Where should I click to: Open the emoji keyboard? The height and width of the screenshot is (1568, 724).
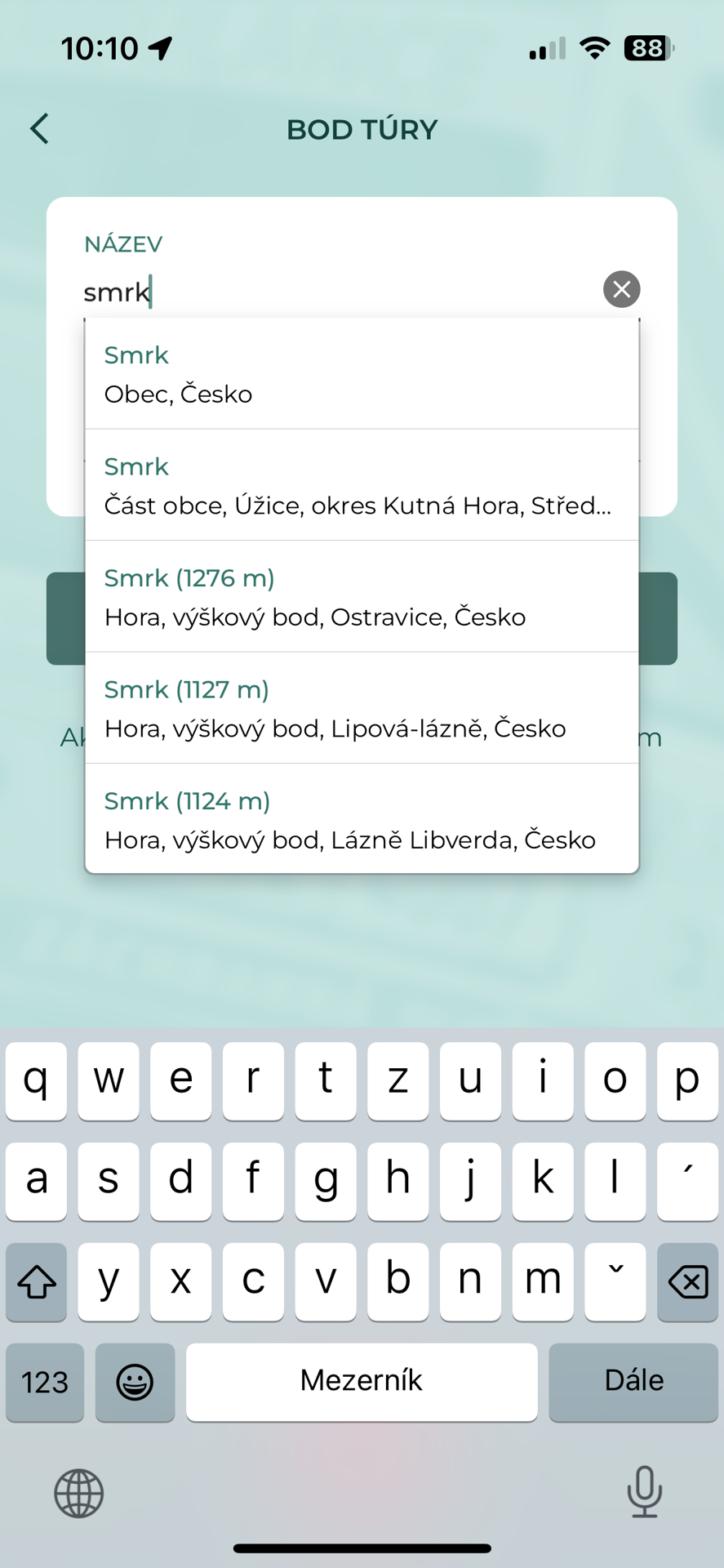tap(135, 1382)
